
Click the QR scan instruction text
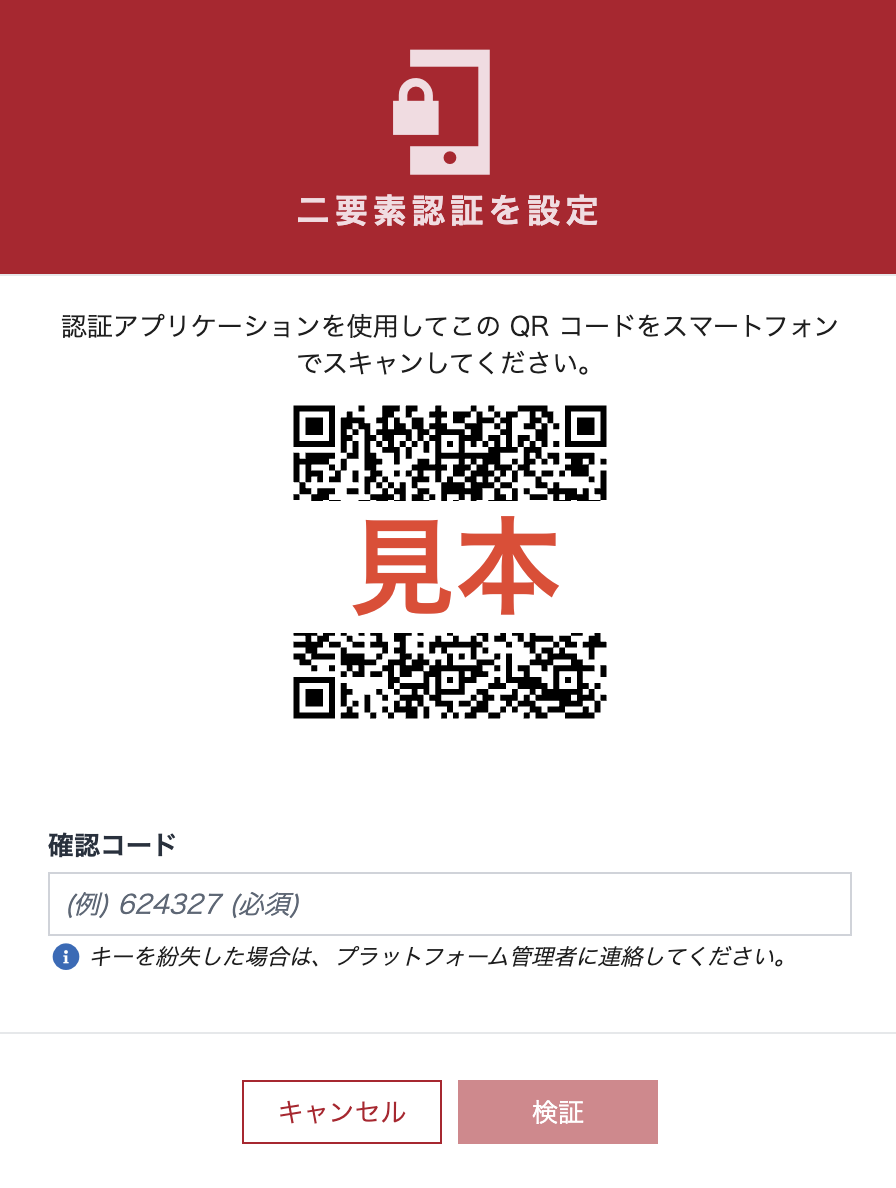(x=448, y=345)
